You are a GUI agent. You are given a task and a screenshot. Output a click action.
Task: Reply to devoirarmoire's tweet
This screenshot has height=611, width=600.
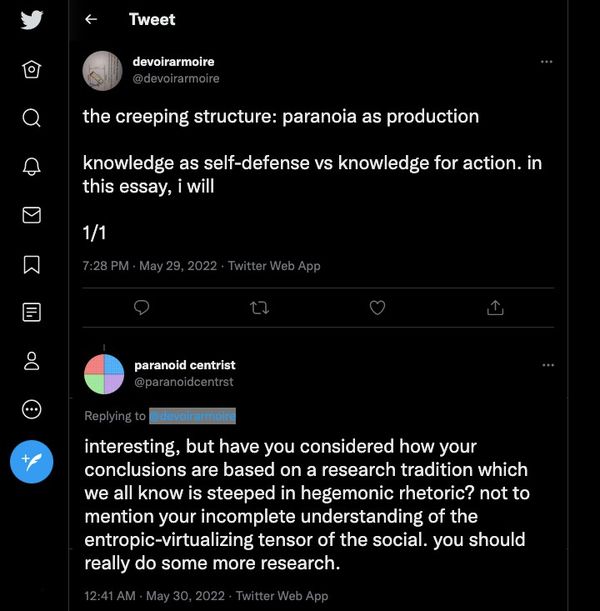[x=141, y=308]
